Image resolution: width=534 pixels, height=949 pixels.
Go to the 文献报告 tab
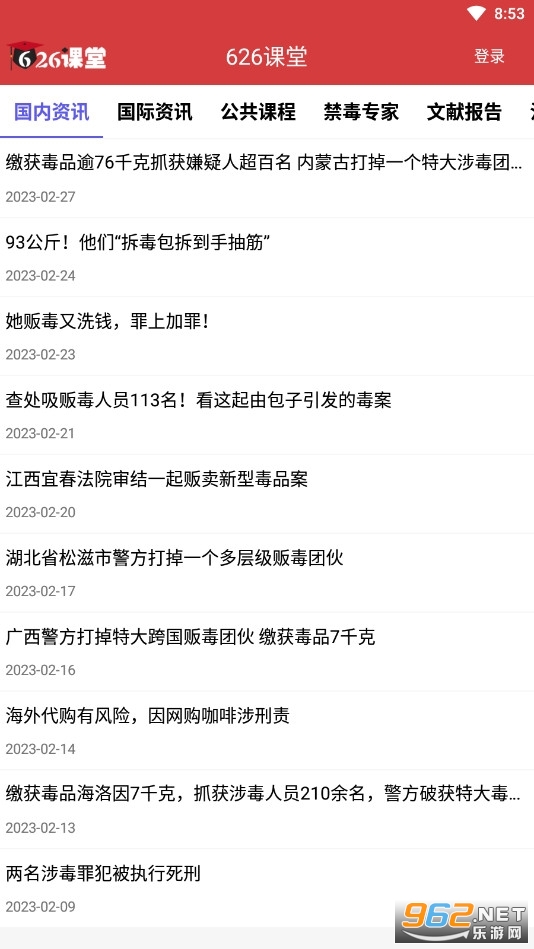pos(464,112)
